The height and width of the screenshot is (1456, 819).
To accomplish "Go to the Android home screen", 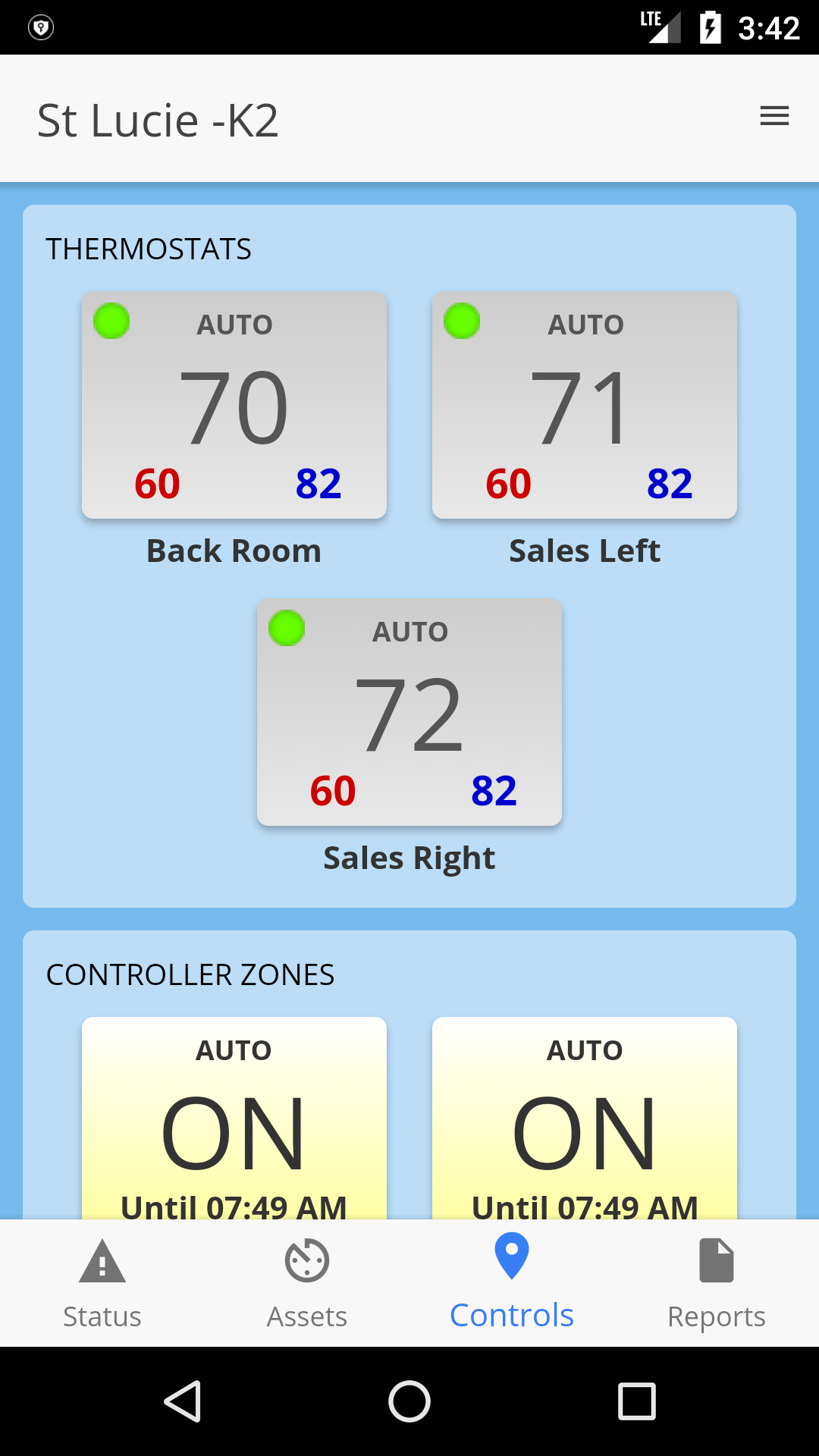I will pos(409,1401).
